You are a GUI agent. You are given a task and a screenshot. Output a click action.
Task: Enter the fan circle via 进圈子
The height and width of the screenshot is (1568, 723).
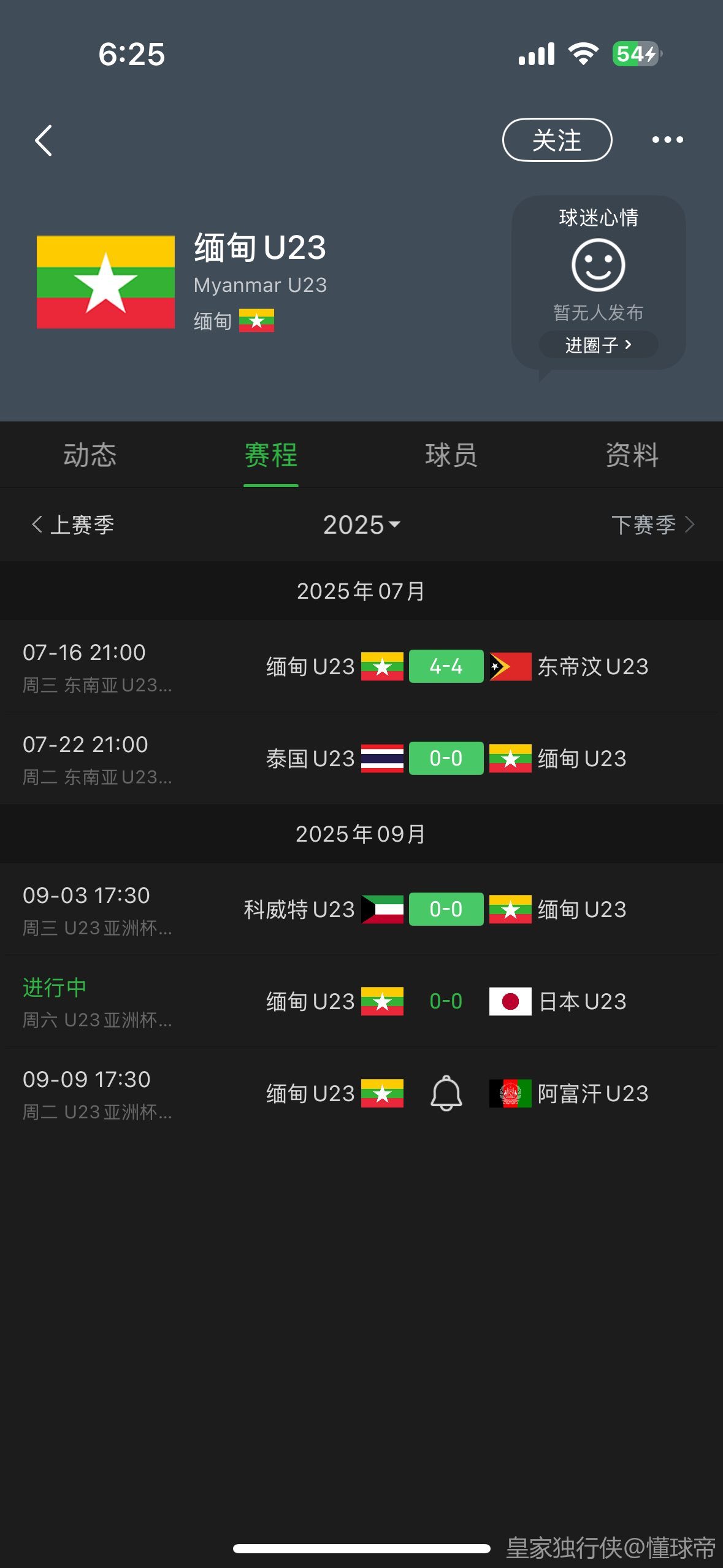pyautogui.click(x=599, y=345)
